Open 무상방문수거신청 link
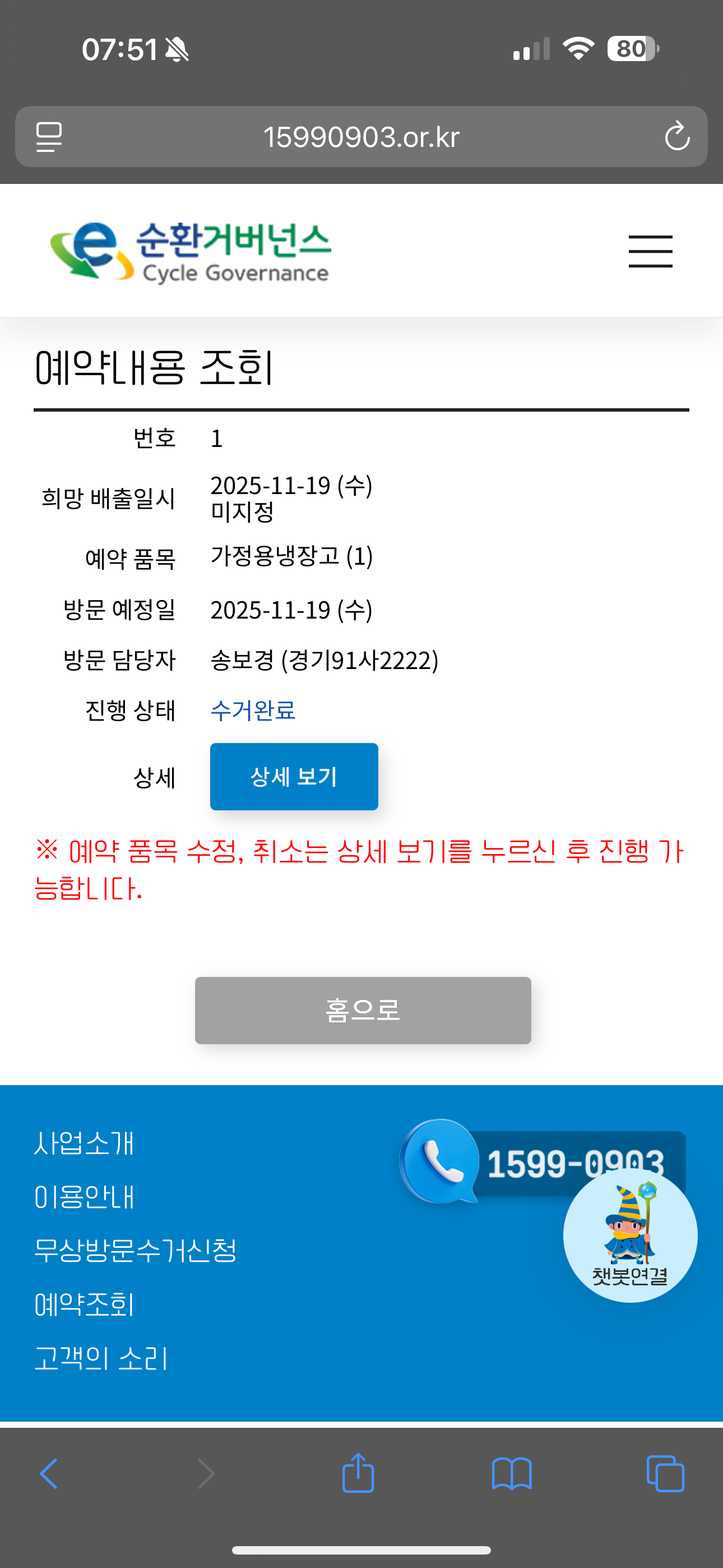723x1568 pixels. [135, 1250]
